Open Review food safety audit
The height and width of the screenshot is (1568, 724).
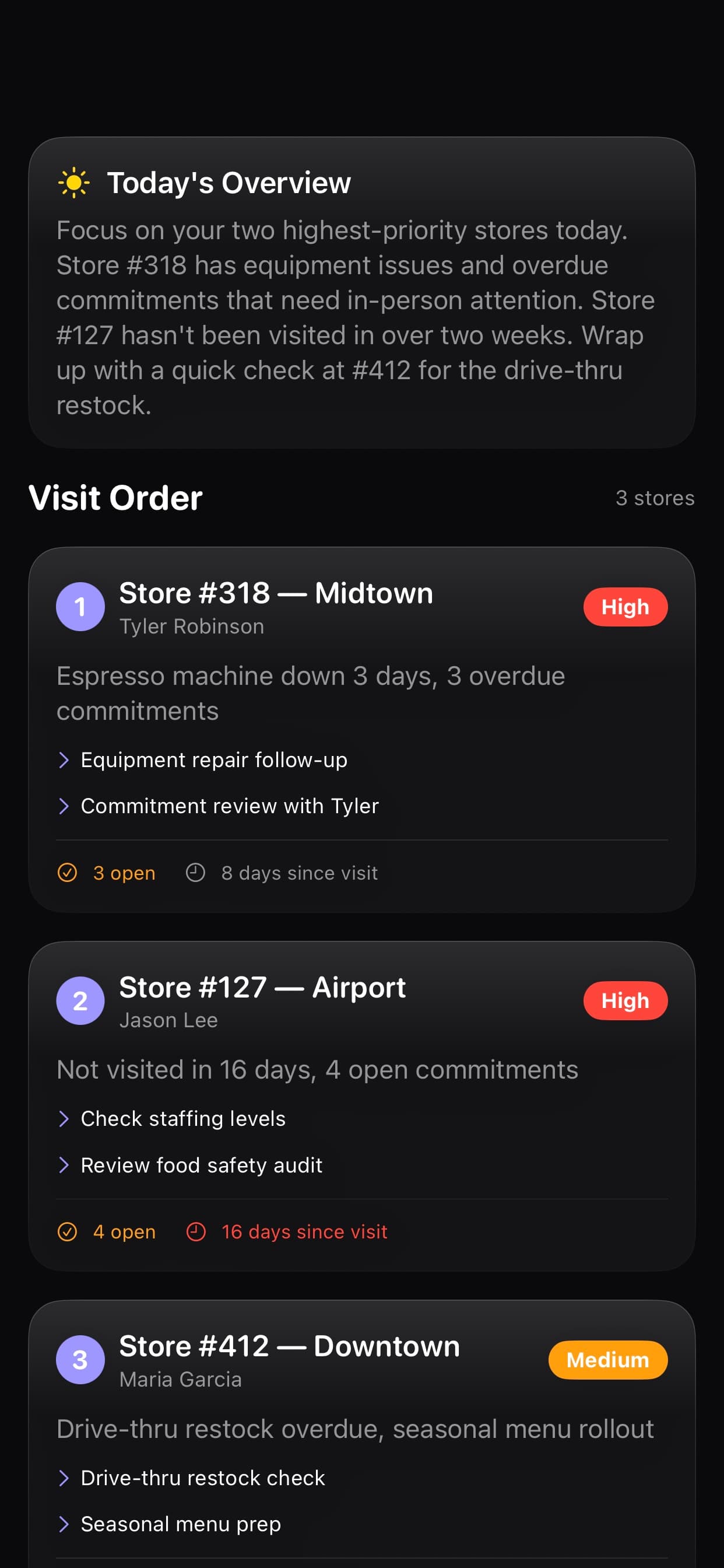(201, 1164)
